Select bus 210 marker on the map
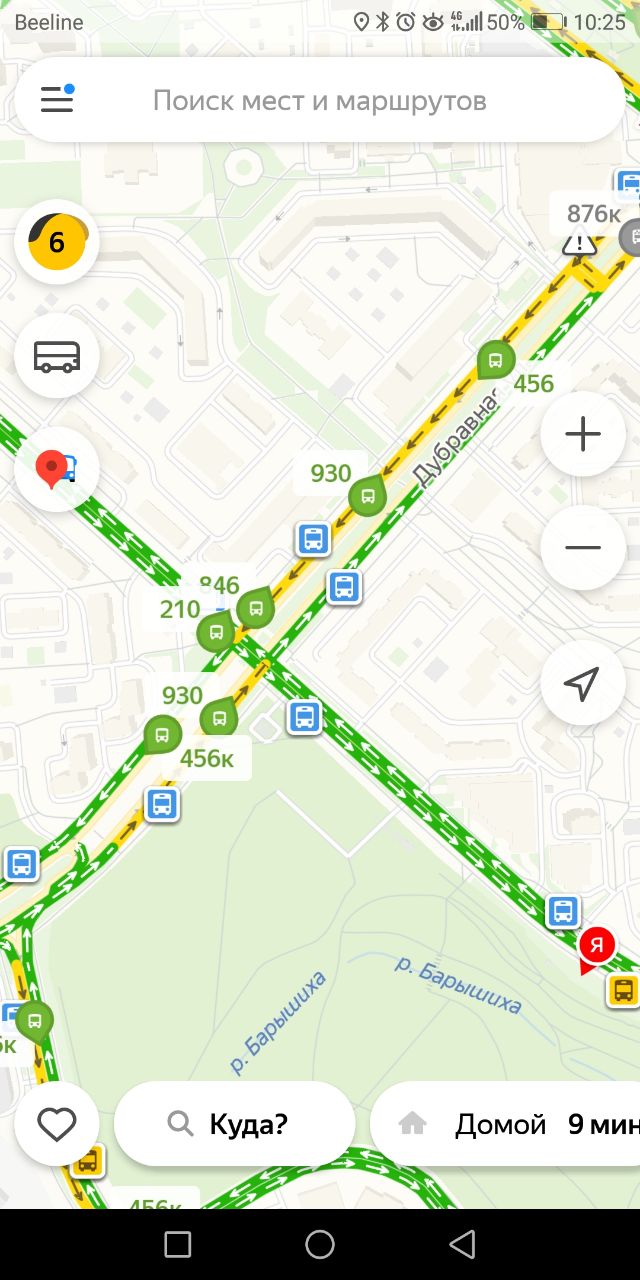This screenshot has width=640, height=1280. click(215, 632)
